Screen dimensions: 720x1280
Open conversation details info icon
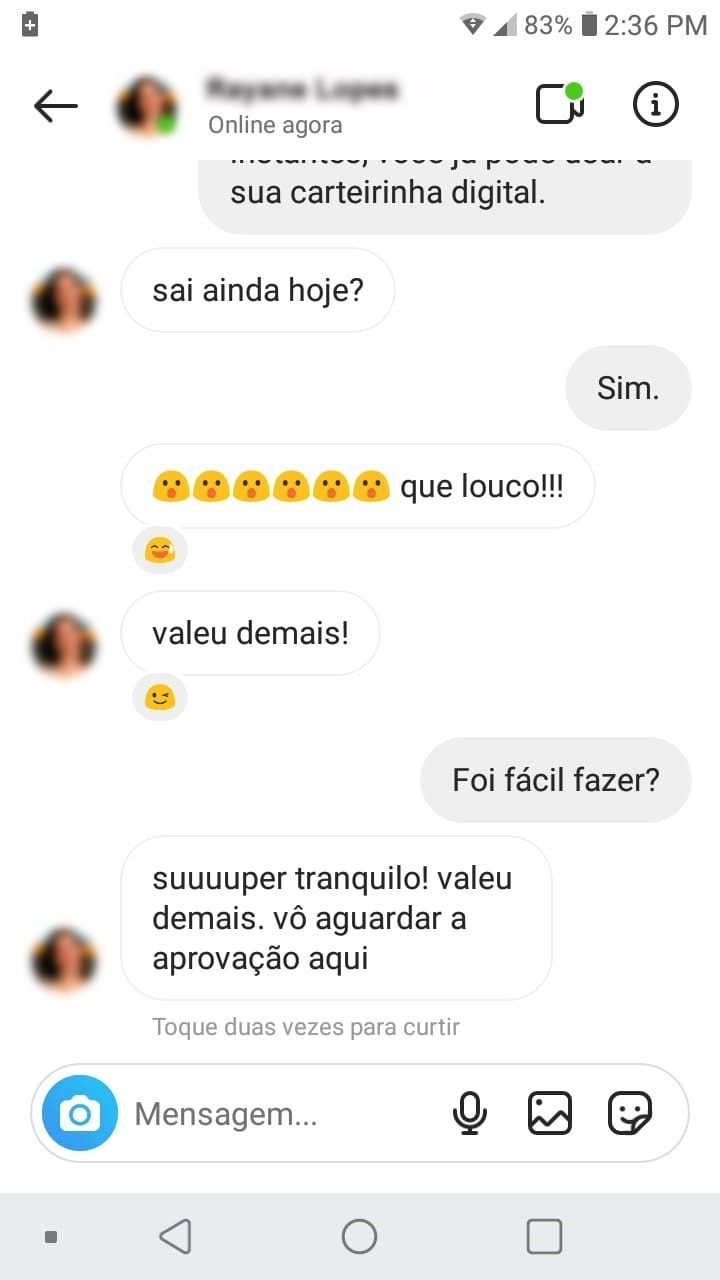click(x=656, y=104)
